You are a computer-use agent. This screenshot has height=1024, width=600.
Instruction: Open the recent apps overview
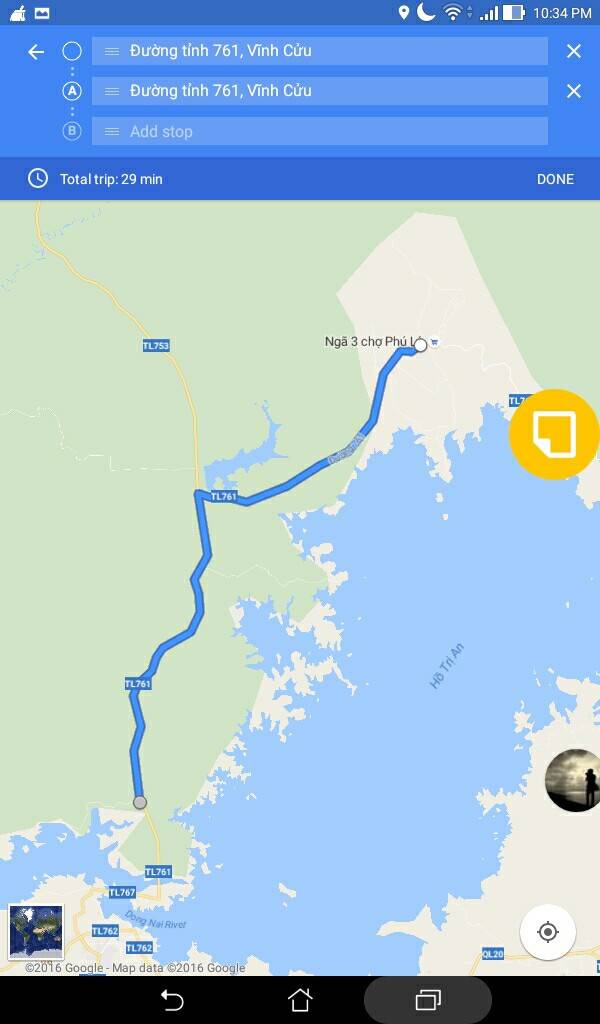click(428, 999)
